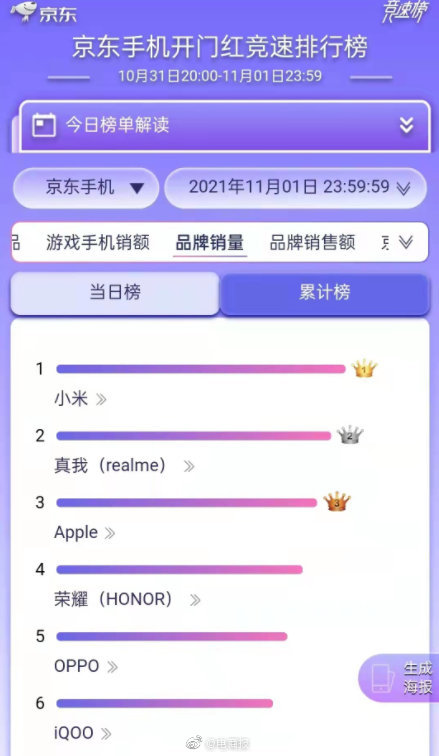This screenshot has height=756, width=439.
Task: Switch to the 游戏手机销额 tab
Action: (98, 243)
